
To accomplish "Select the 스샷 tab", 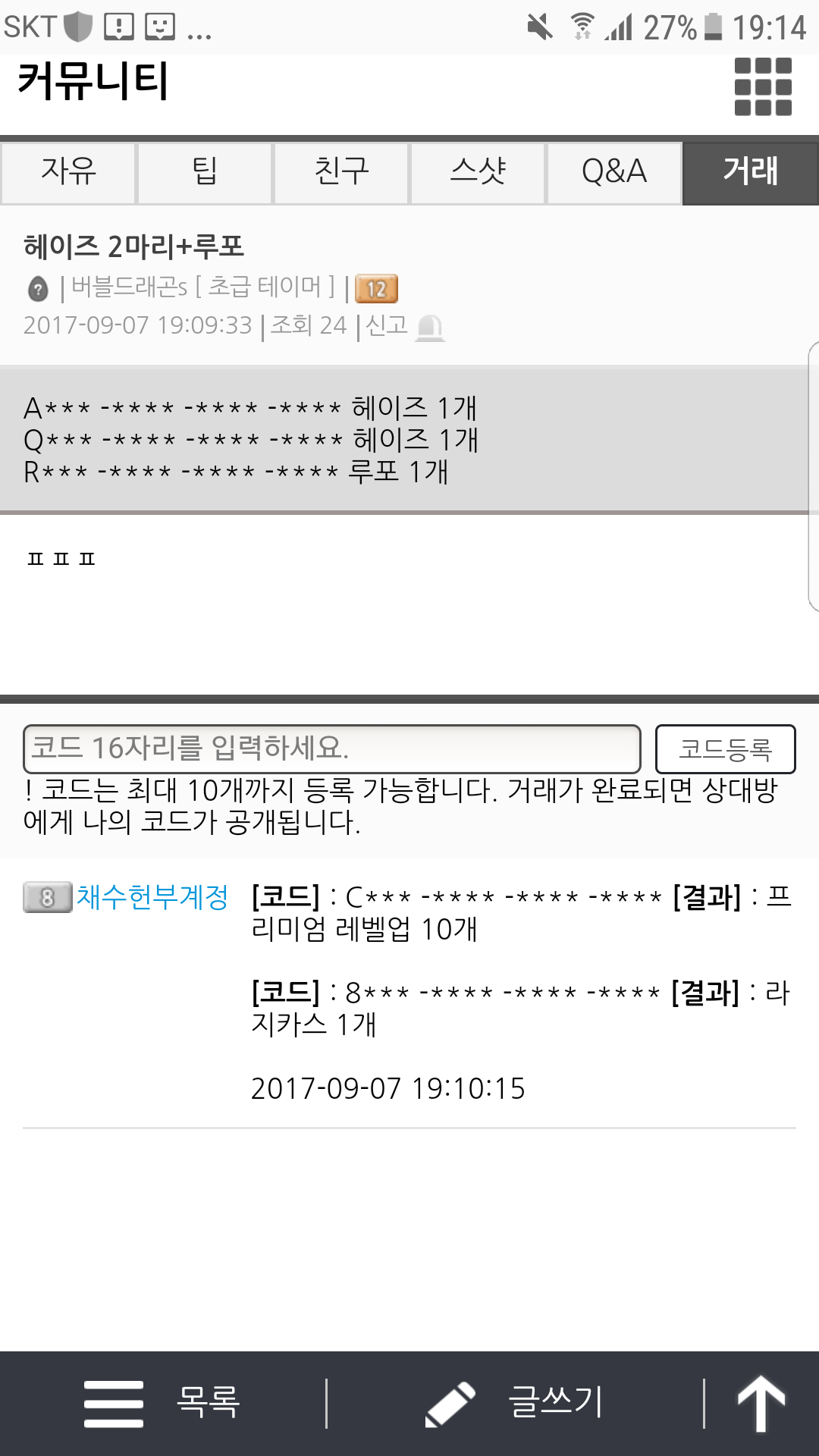I will coord(478,172).
